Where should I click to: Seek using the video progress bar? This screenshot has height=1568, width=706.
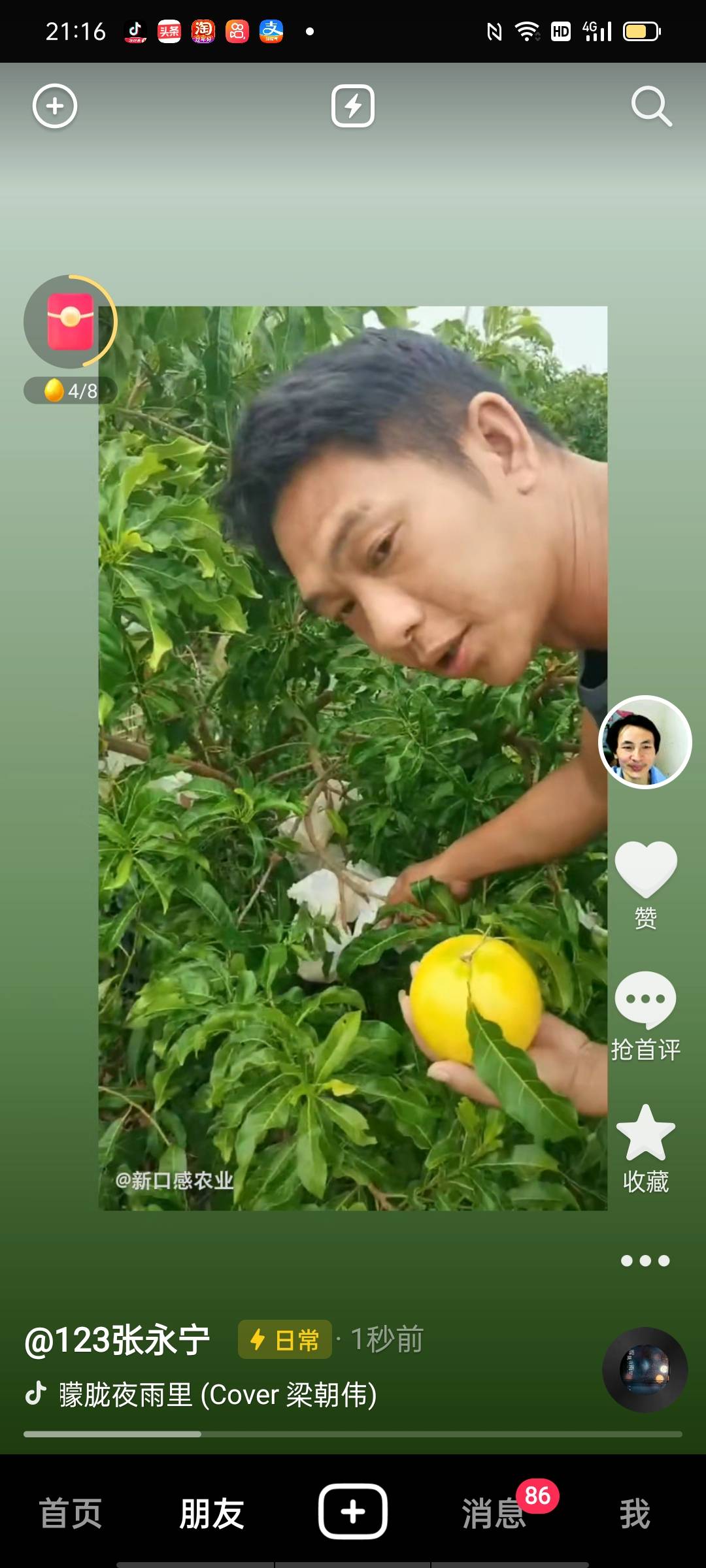(353, 1434)
